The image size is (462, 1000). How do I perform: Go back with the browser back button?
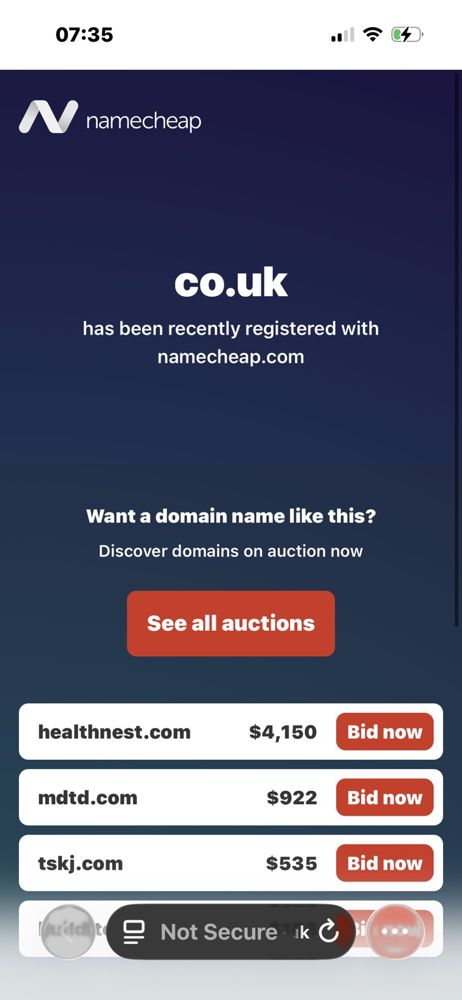click(68, 931)
